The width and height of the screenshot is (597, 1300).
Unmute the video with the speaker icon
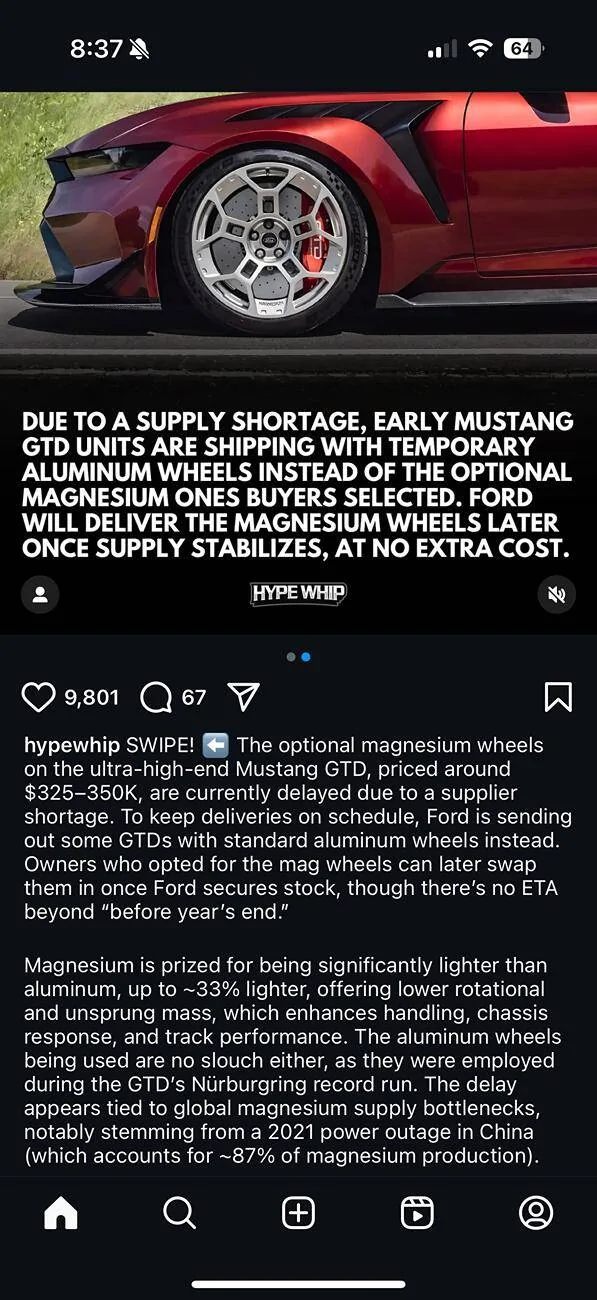click(557, 595)
